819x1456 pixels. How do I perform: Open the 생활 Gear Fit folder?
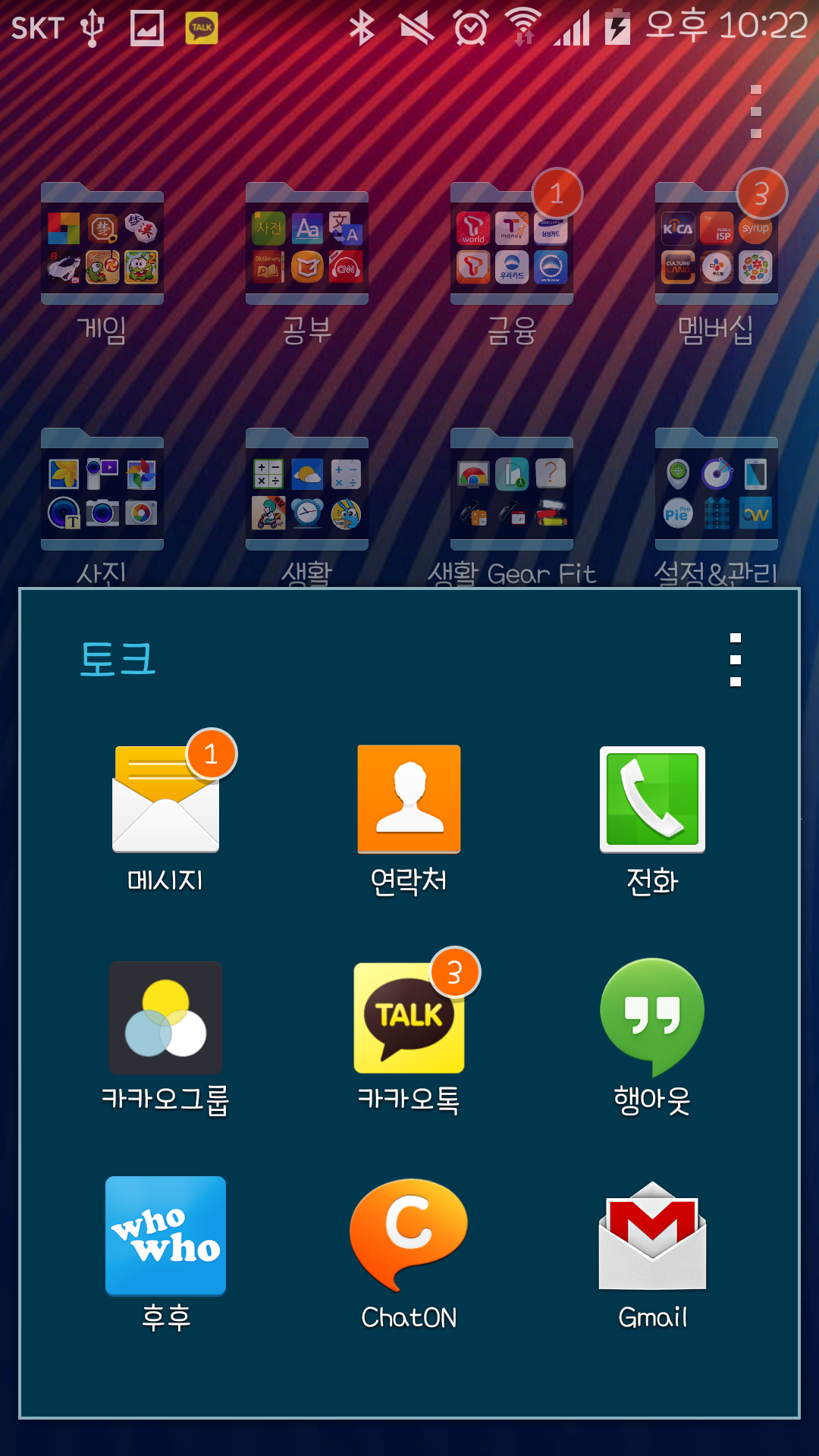click(512, 493)
